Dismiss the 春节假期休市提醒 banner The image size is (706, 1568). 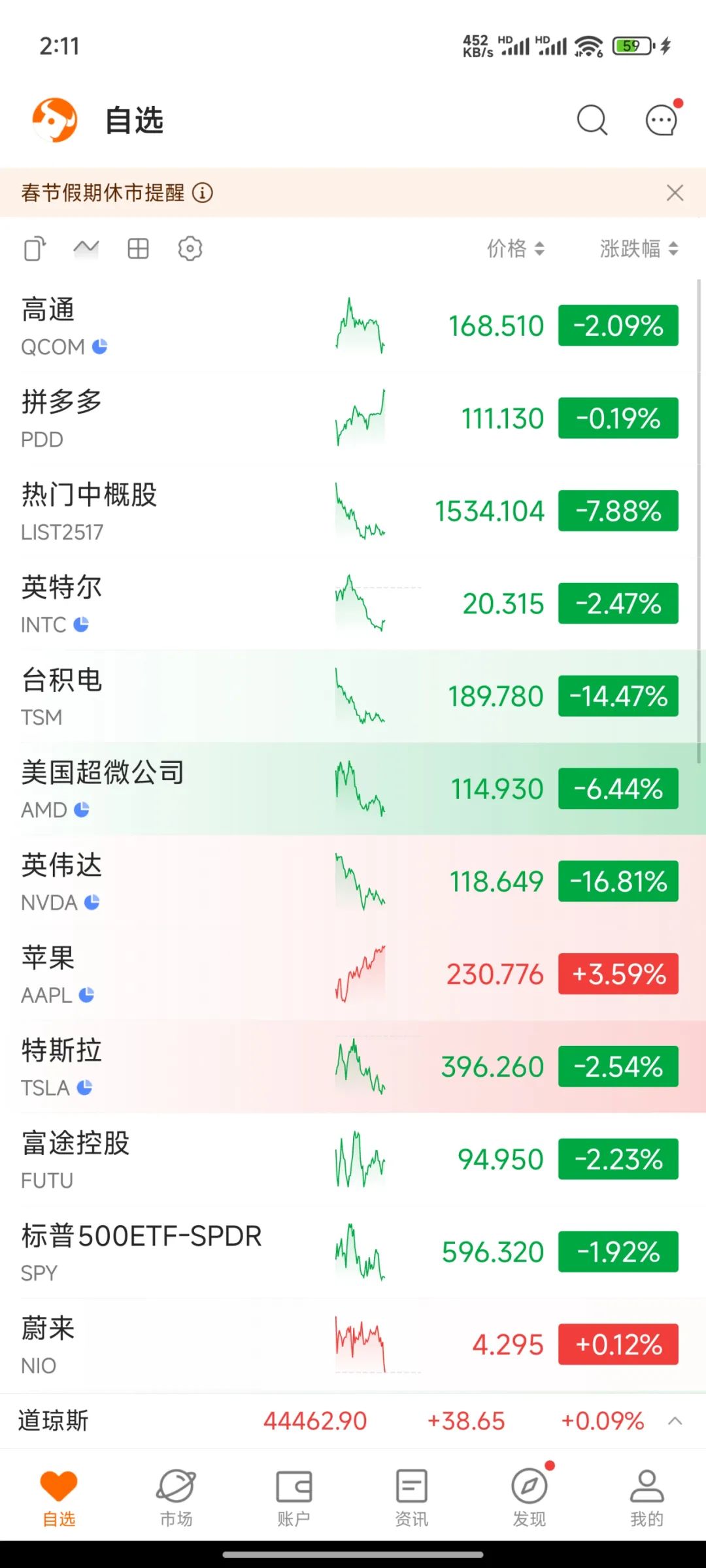click(x=675, y=193)
